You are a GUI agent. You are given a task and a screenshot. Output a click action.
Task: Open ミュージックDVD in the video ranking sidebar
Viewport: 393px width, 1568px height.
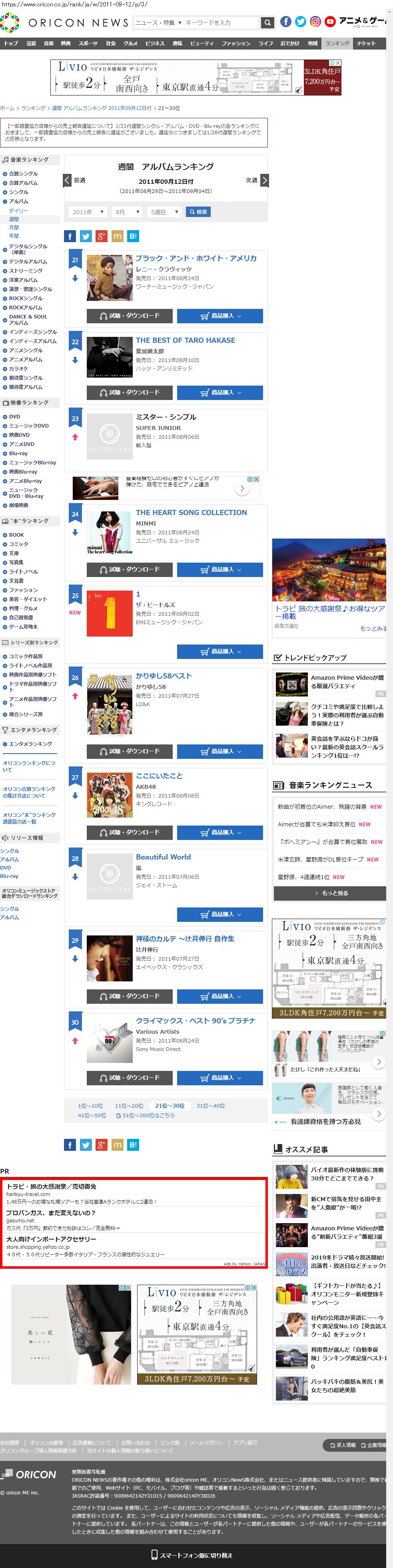[x=29, y=426]
